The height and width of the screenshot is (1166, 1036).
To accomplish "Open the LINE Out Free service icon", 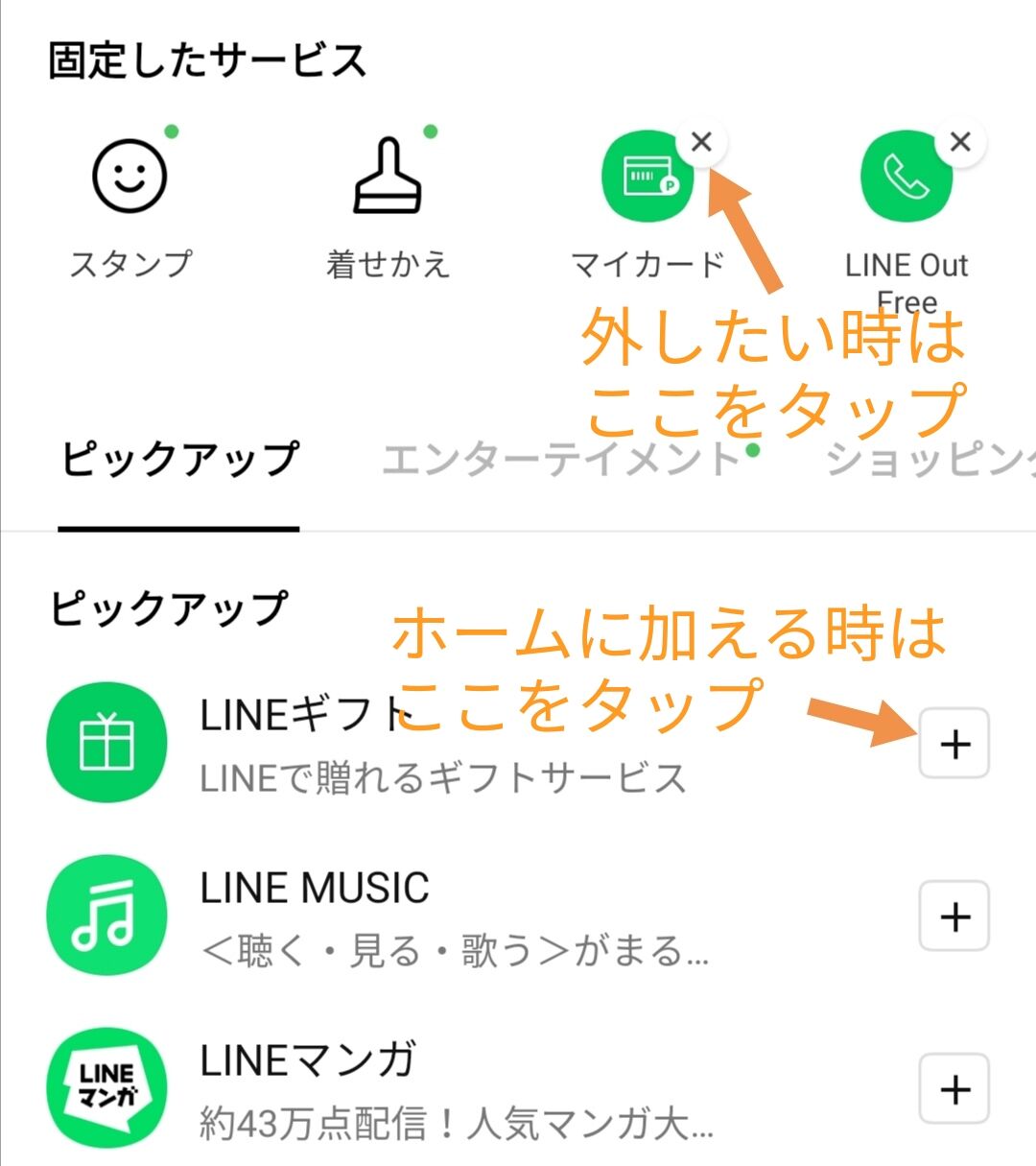I will pyautogui.click(x=905, y=179).
